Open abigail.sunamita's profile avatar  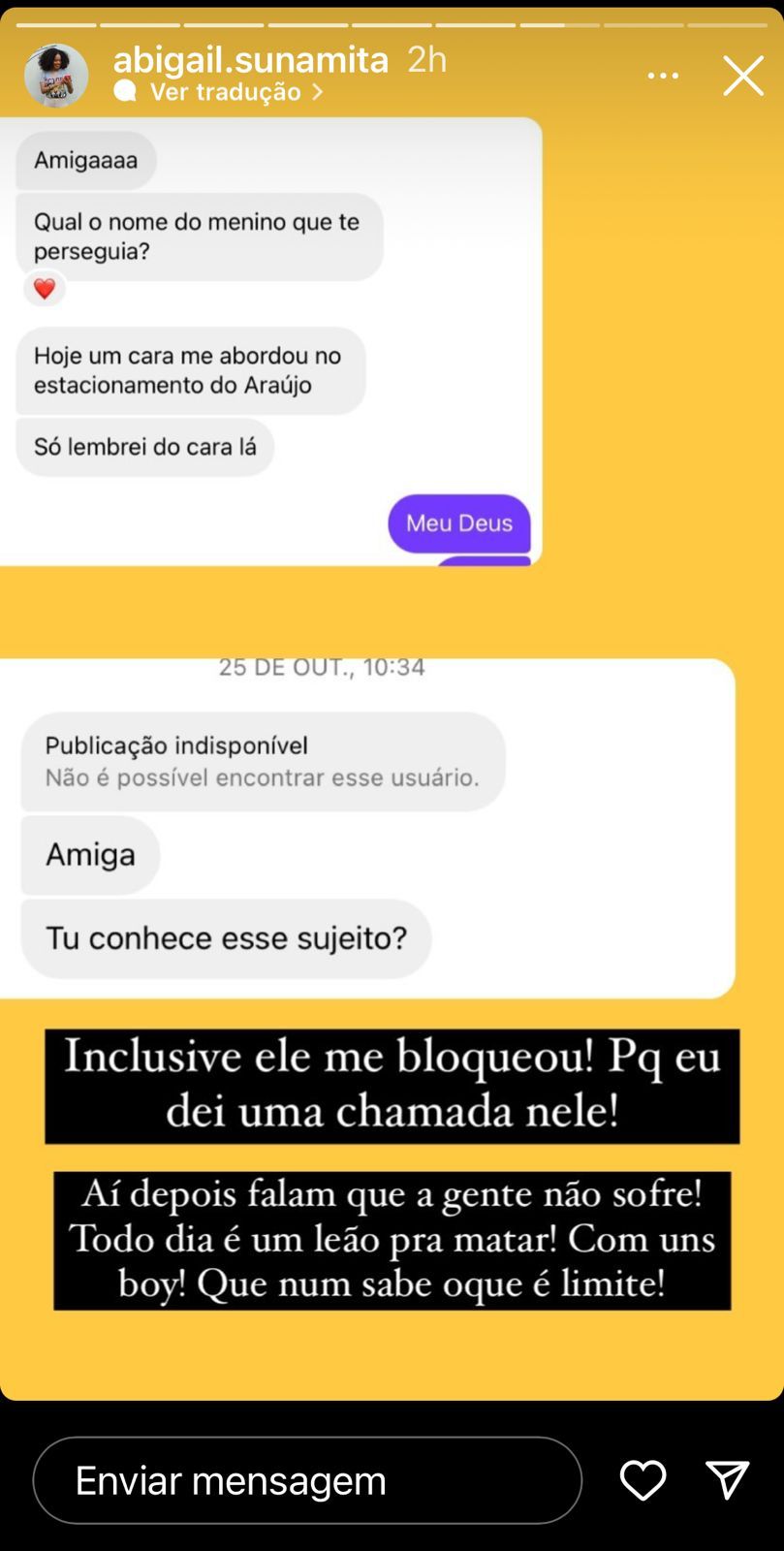(55, 75)
